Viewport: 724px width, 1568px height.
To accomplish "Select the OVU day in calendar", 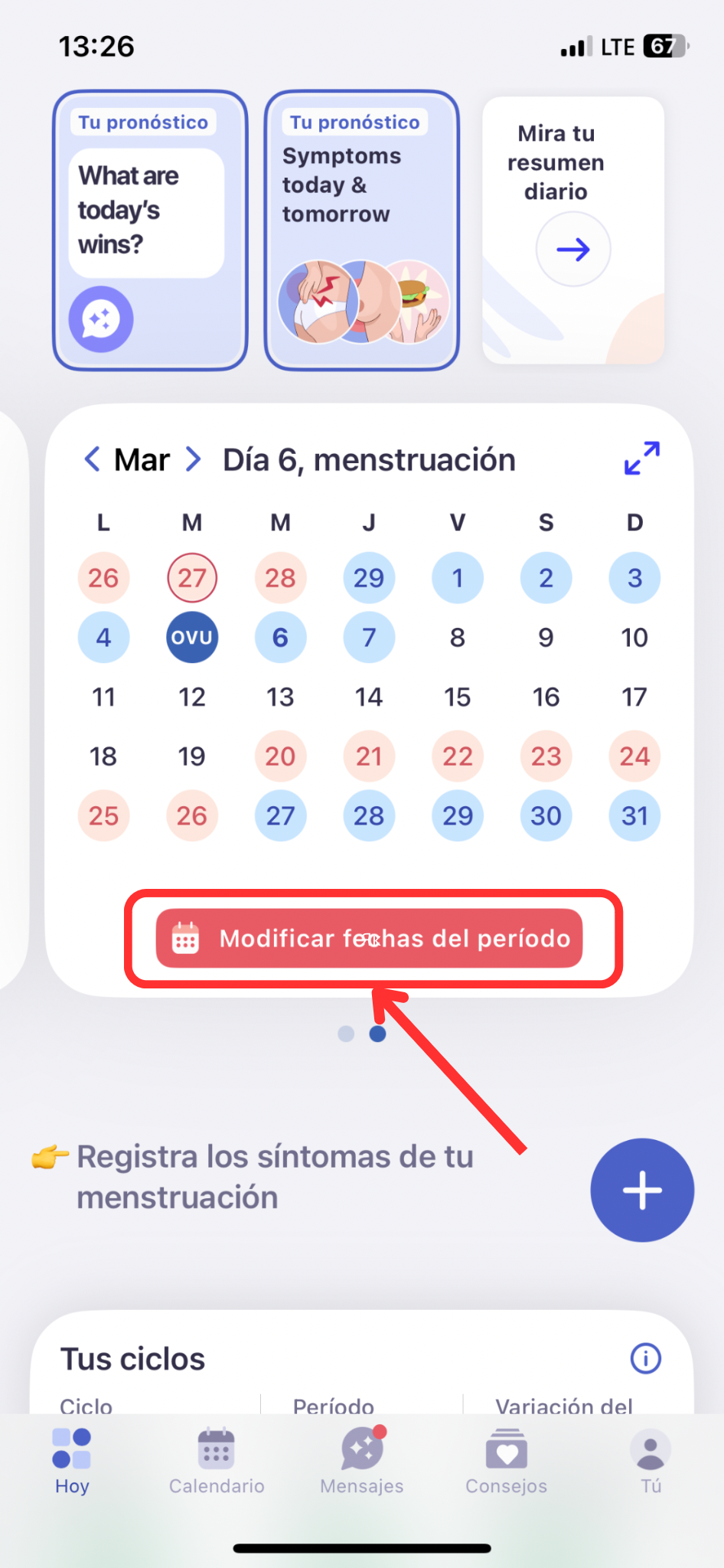I will (191, 637).
